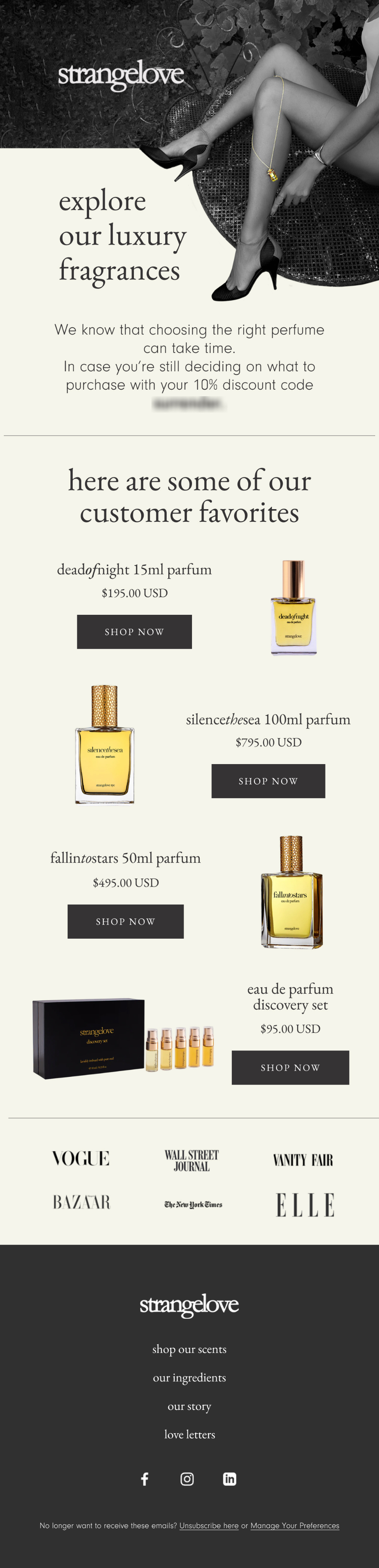Open the 'love letters' link

pyautogui.click(x=189, y=1434)
